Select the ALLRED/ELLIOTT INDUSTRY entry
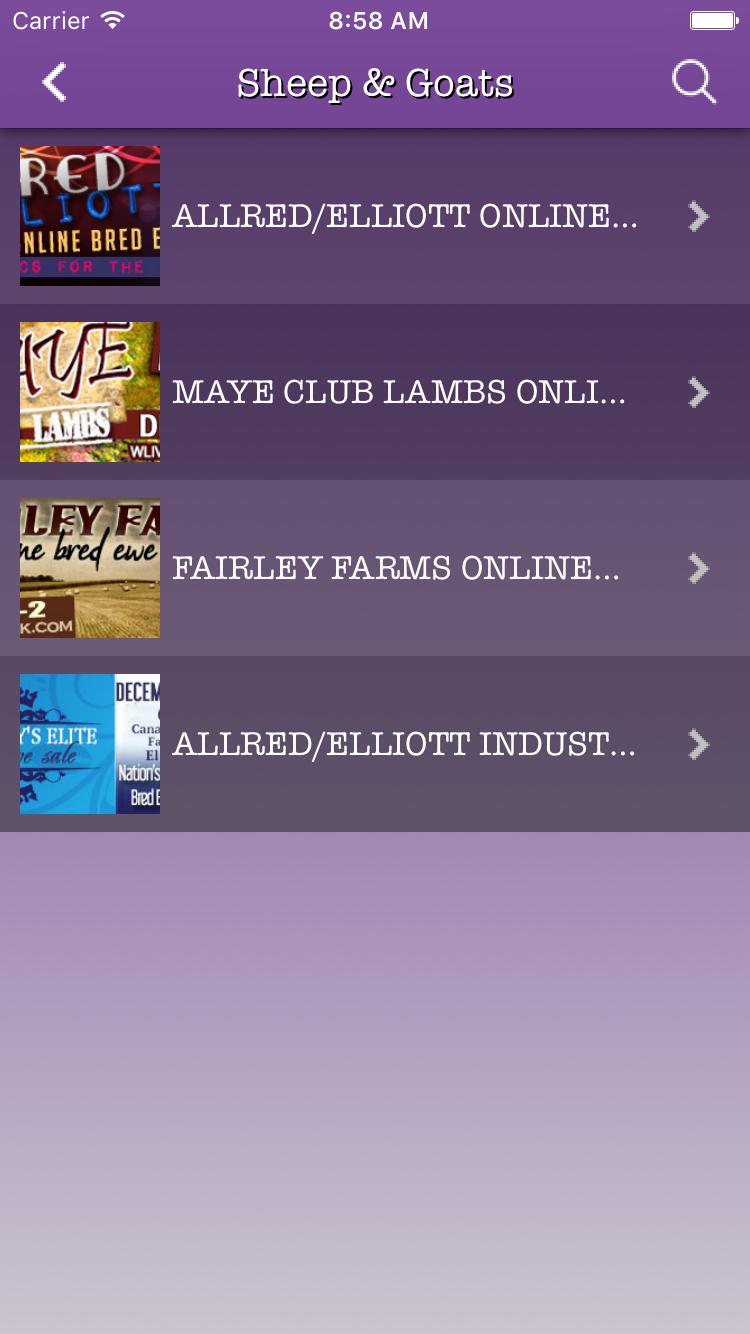750x1334 pixels. point(404,744)
